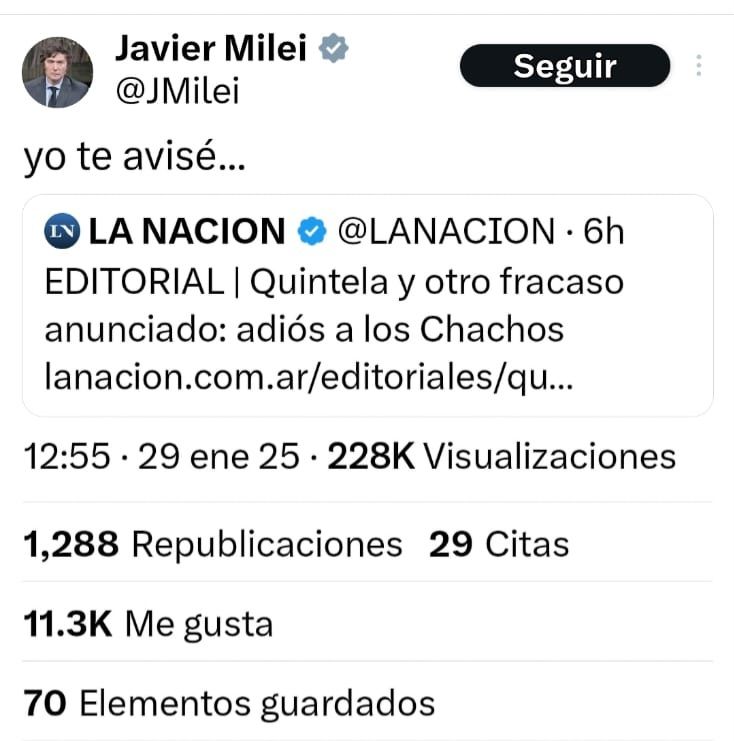Open the tweet's three-dot overflow menu
The height and width of the screenshot is (741, 734).
[x=699, y=66]
